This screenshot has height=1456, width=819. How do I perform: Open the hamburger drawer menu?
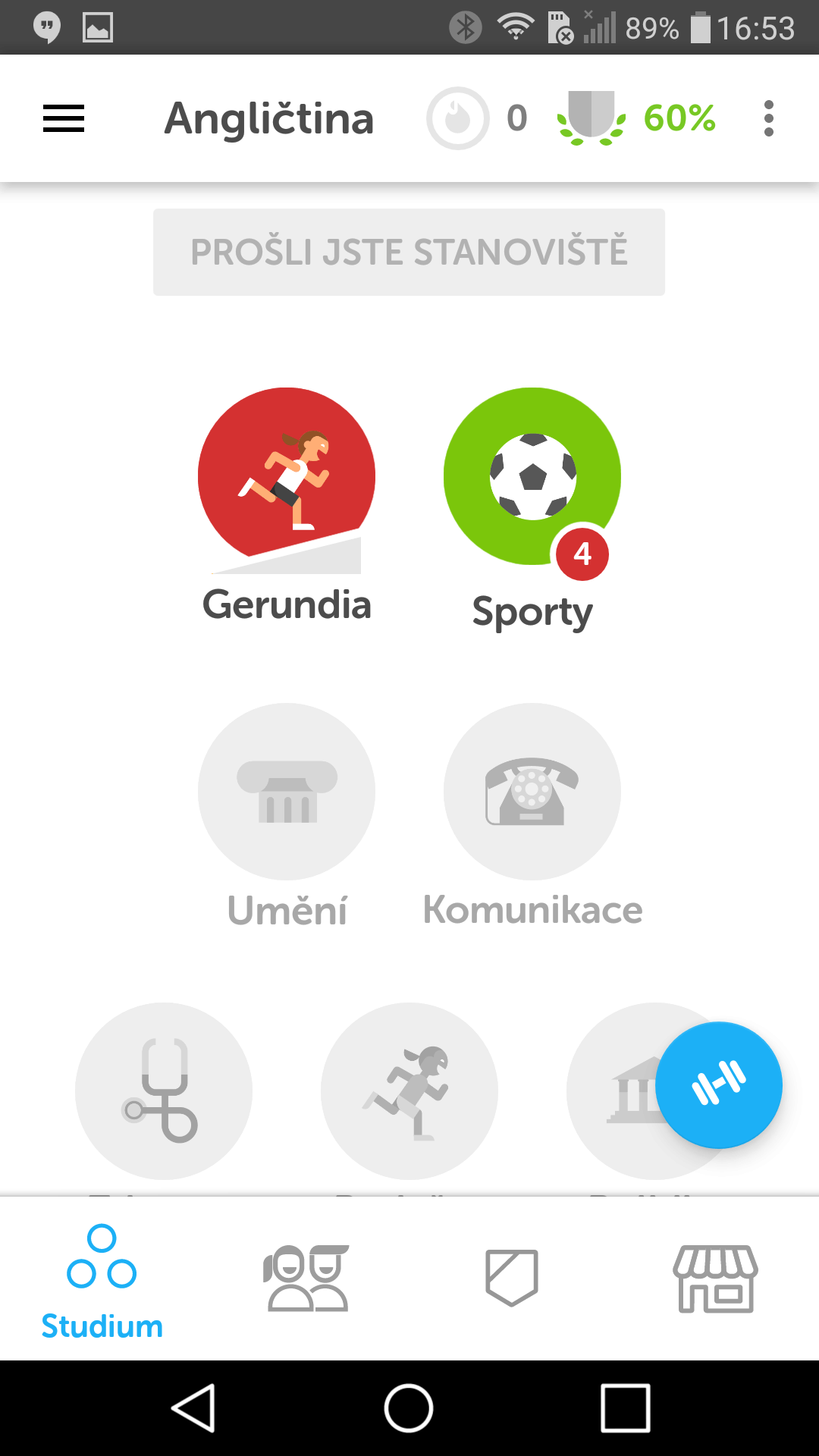point(64,118)
